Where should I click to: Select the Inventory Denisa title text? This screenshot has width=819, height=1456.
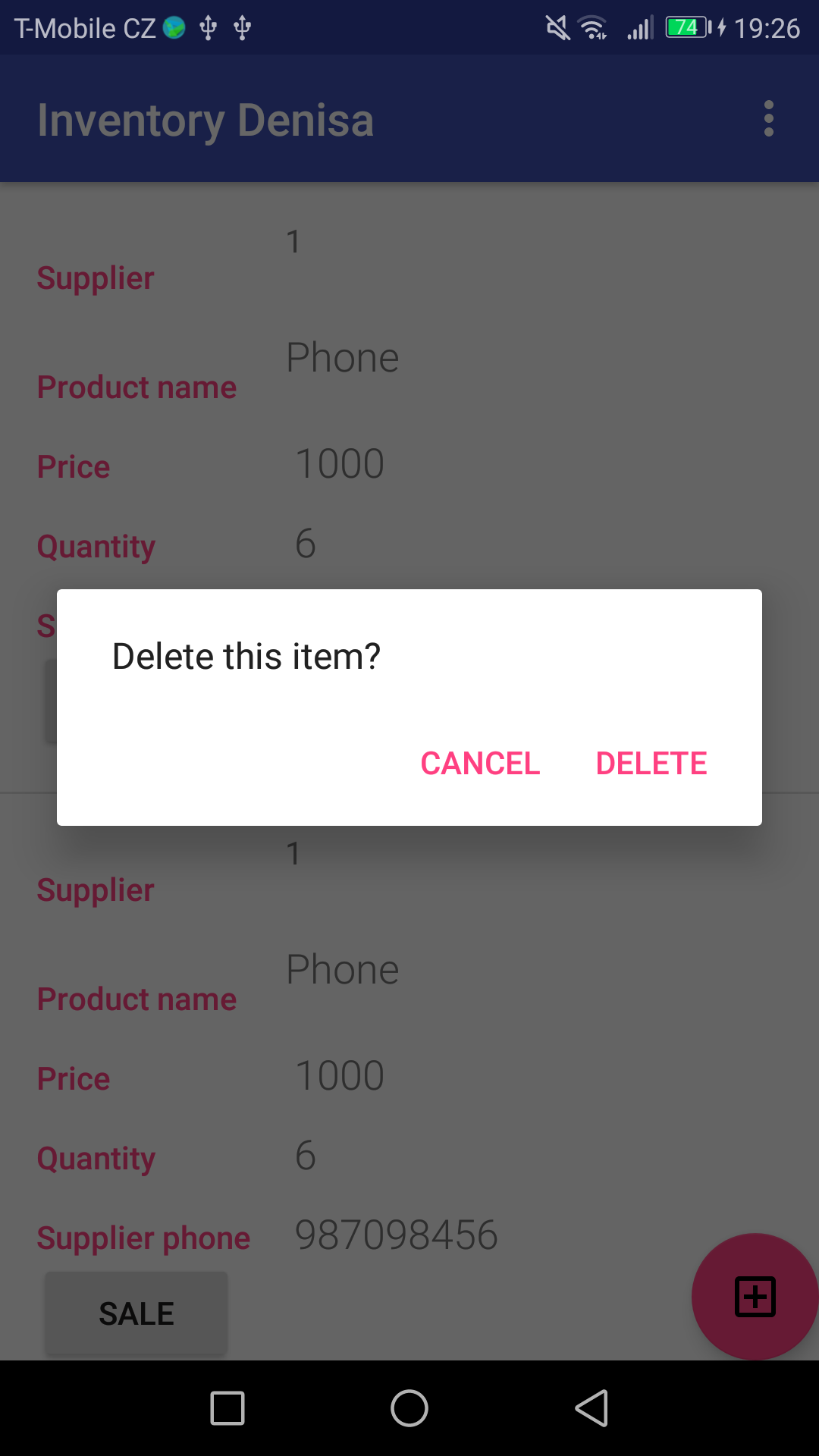pyautogui.click(x=206, y=118)
